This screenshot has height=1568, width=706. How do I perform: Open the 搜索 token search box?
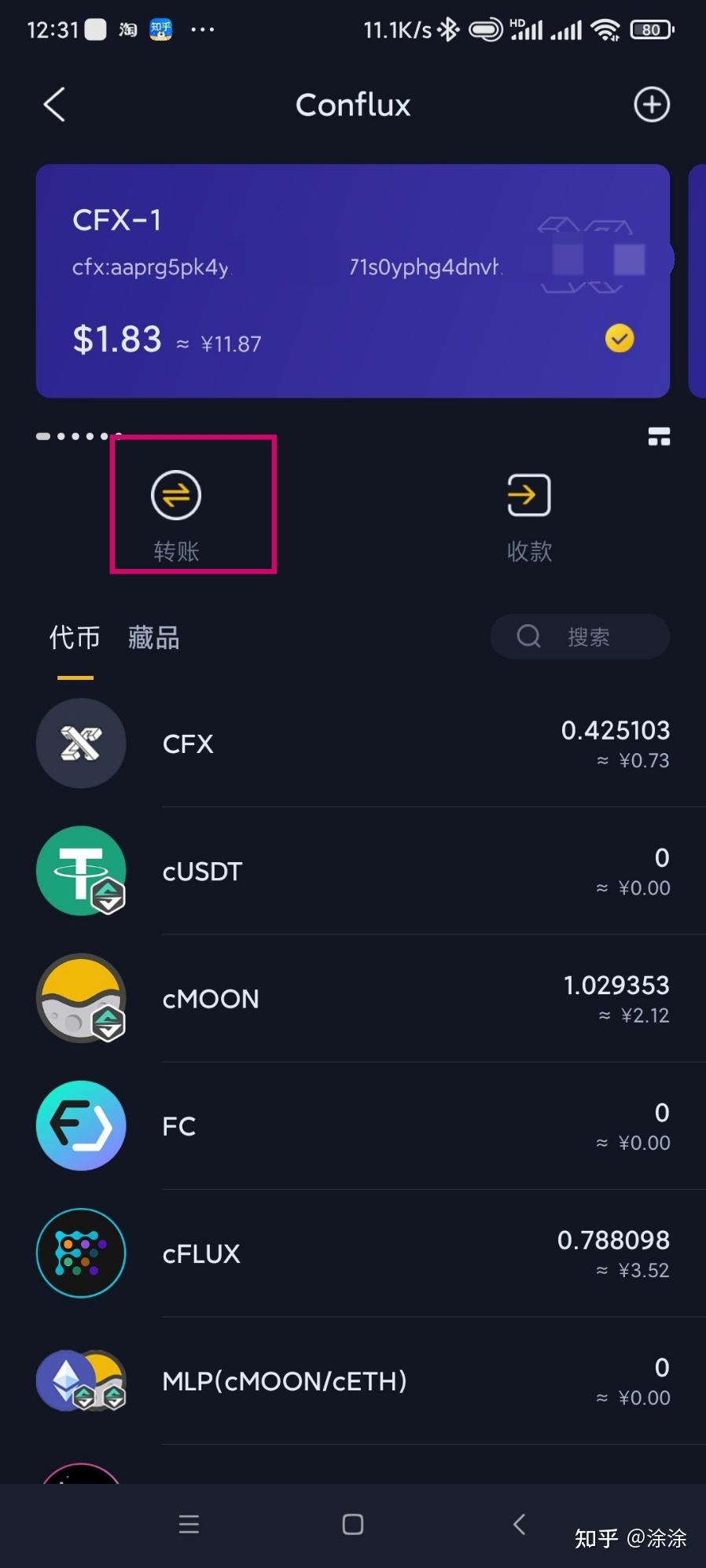[580, 637]
